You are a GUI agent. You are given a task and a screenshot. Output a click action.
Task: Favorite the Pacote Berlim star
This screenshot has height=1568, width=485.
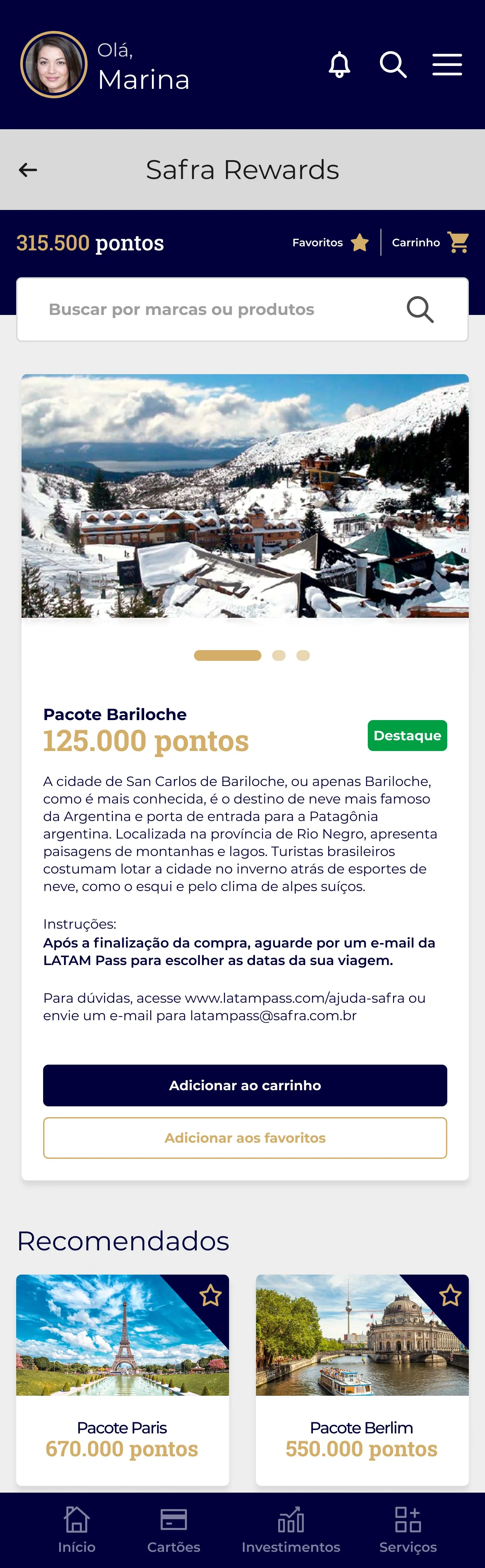click(450, 1295)
